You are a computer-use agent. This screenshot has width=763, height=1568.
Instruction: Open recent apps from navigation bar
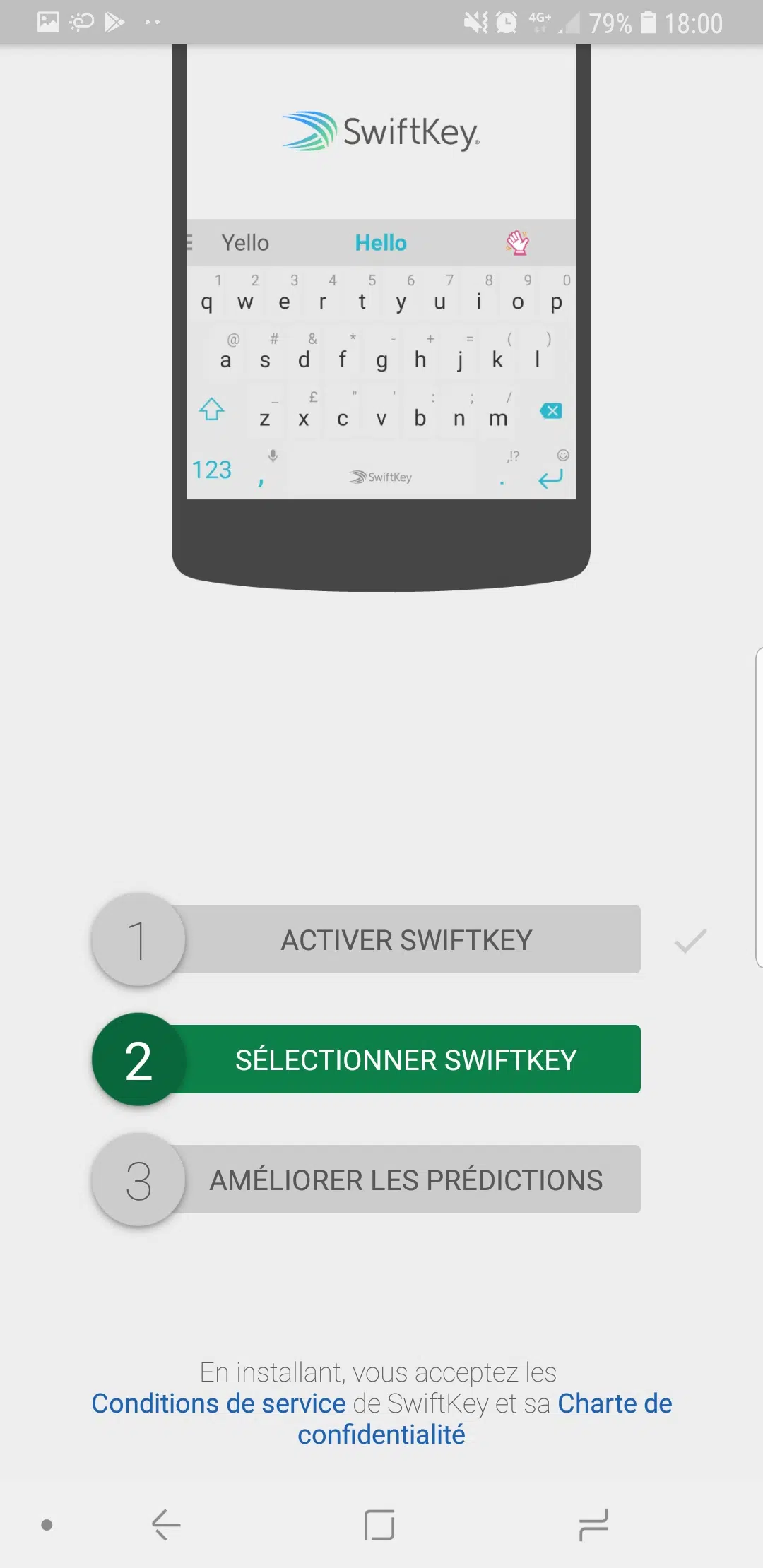(x=593, y=1525)
